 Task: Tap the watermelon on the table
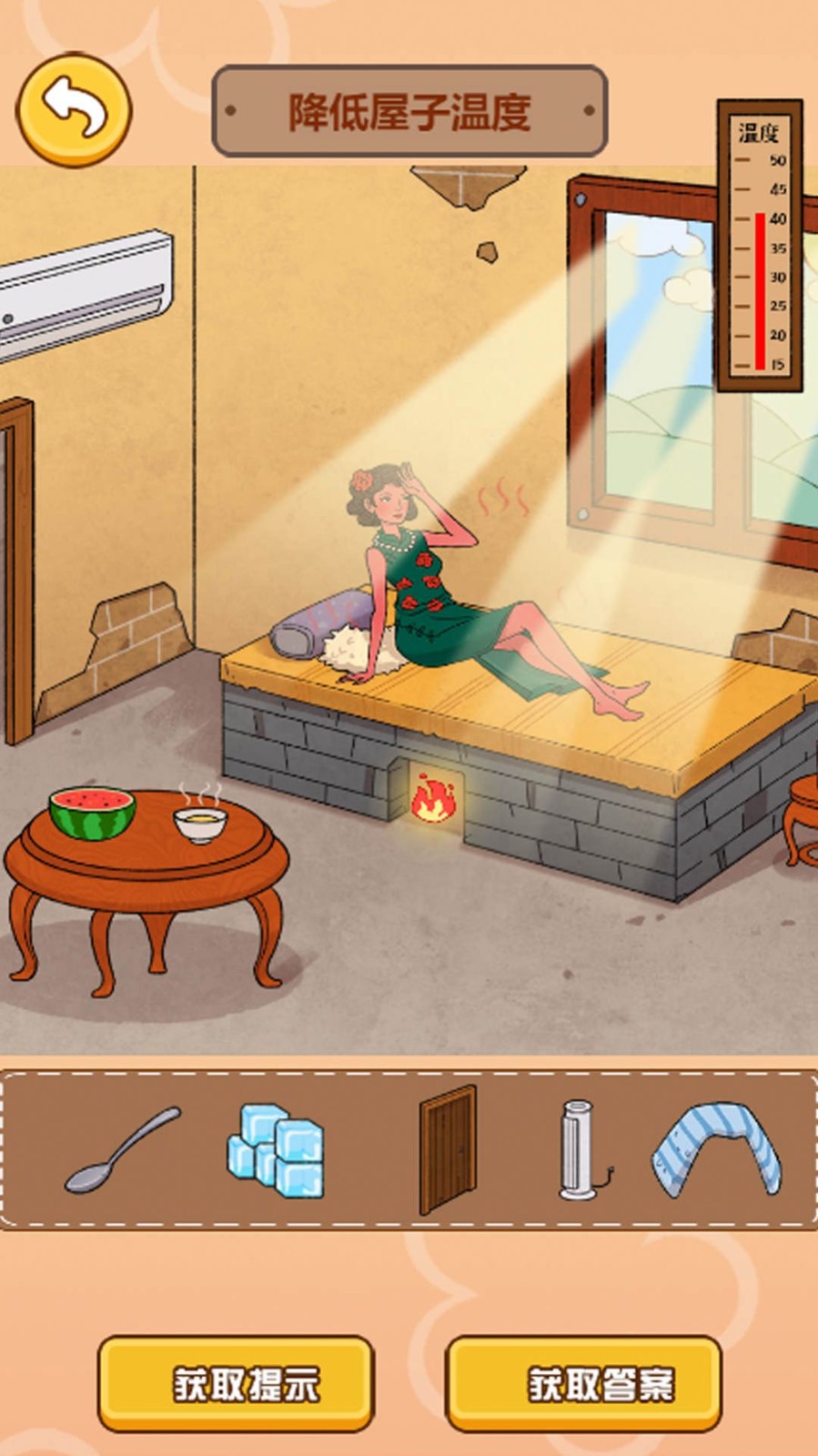click(x=92, y=811)
